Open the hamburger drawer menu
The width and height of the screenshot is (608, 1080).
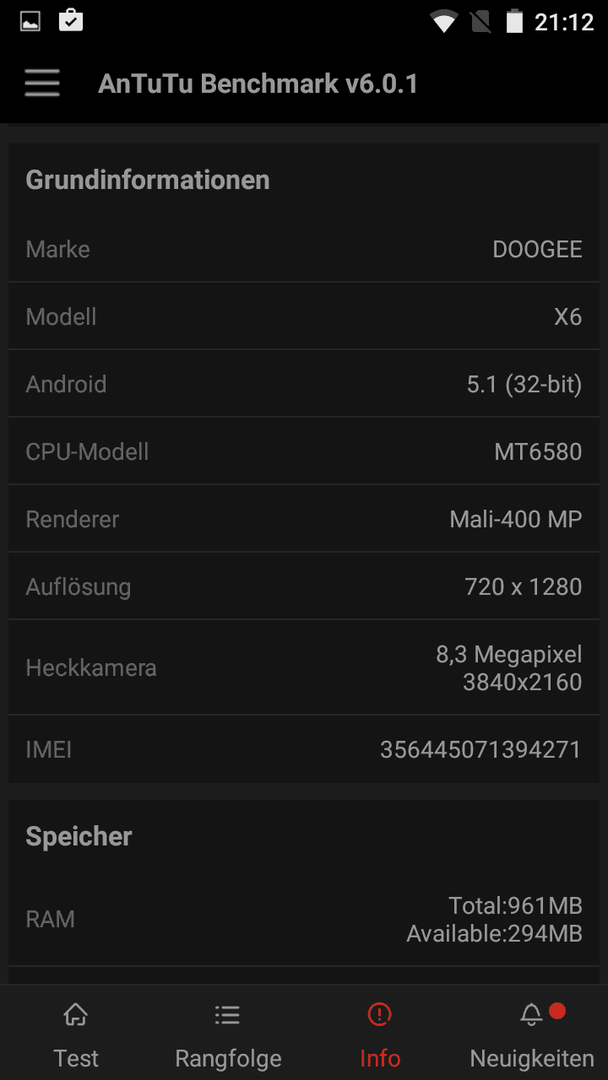[x=42, y=84]
